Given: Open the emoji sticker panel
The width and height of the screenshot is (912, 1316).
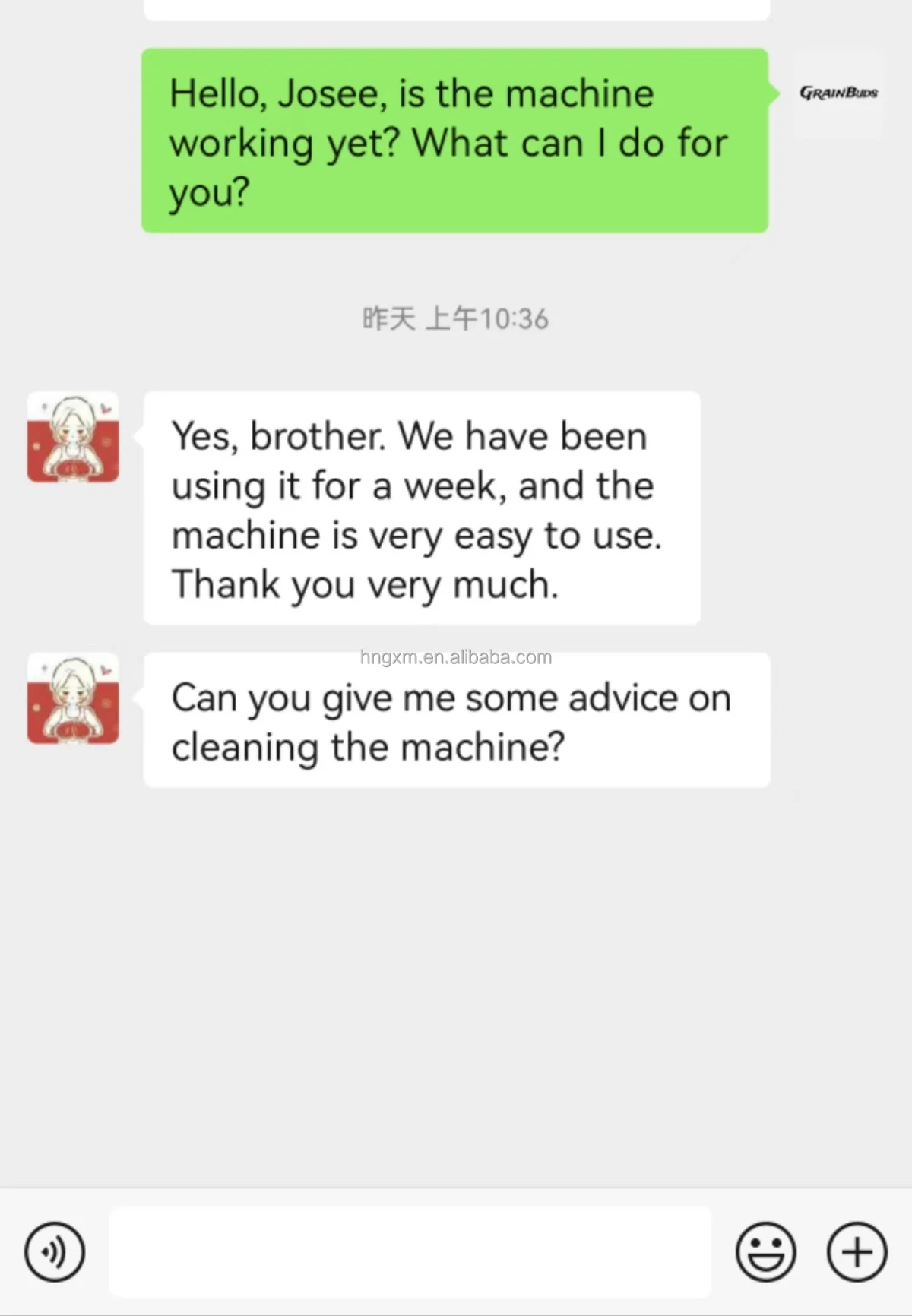Looking at the screenshot, I should (x=765, y=1251).
